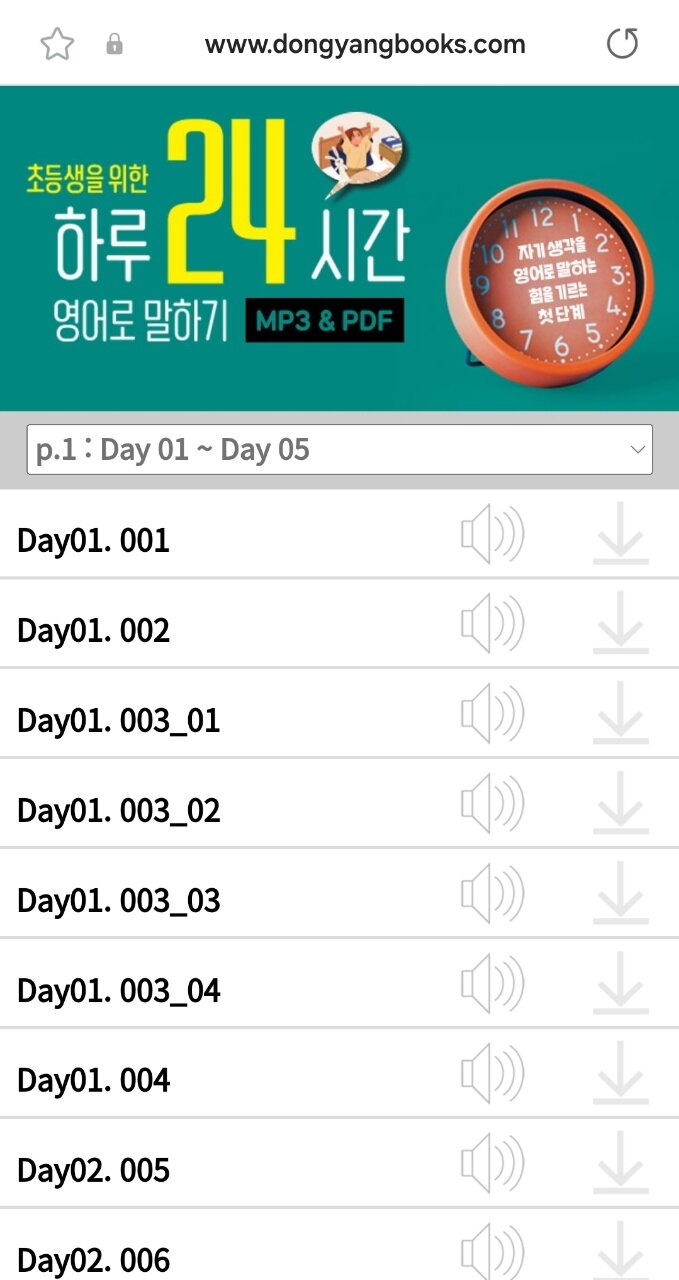
Task: Download the Day01. 003_04 file
Action: coord(620,987)
